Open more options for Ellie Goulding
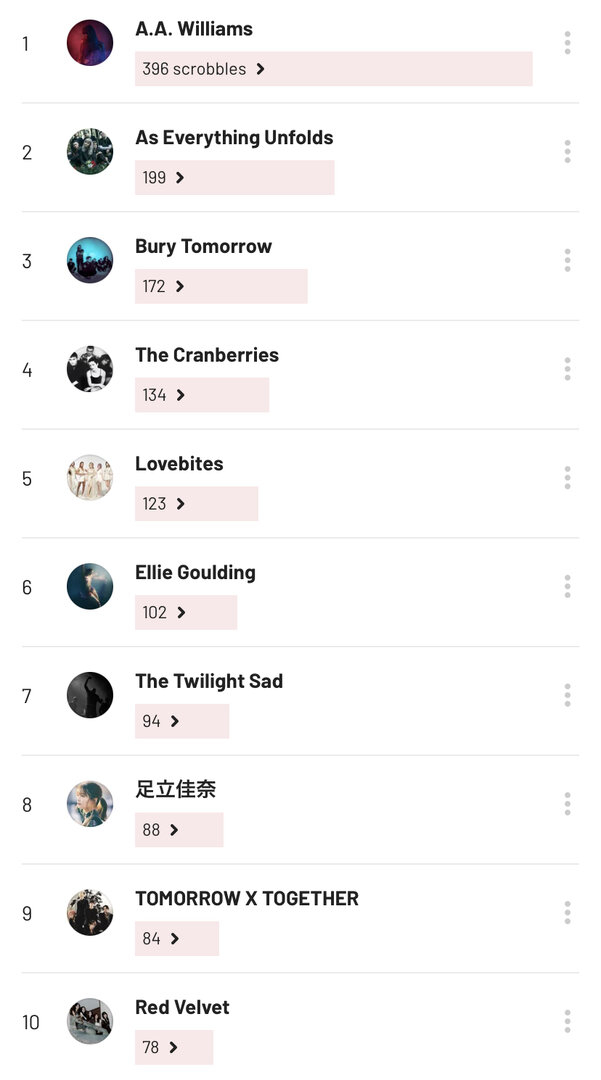The image size is (601, 1080). (567, 587)
